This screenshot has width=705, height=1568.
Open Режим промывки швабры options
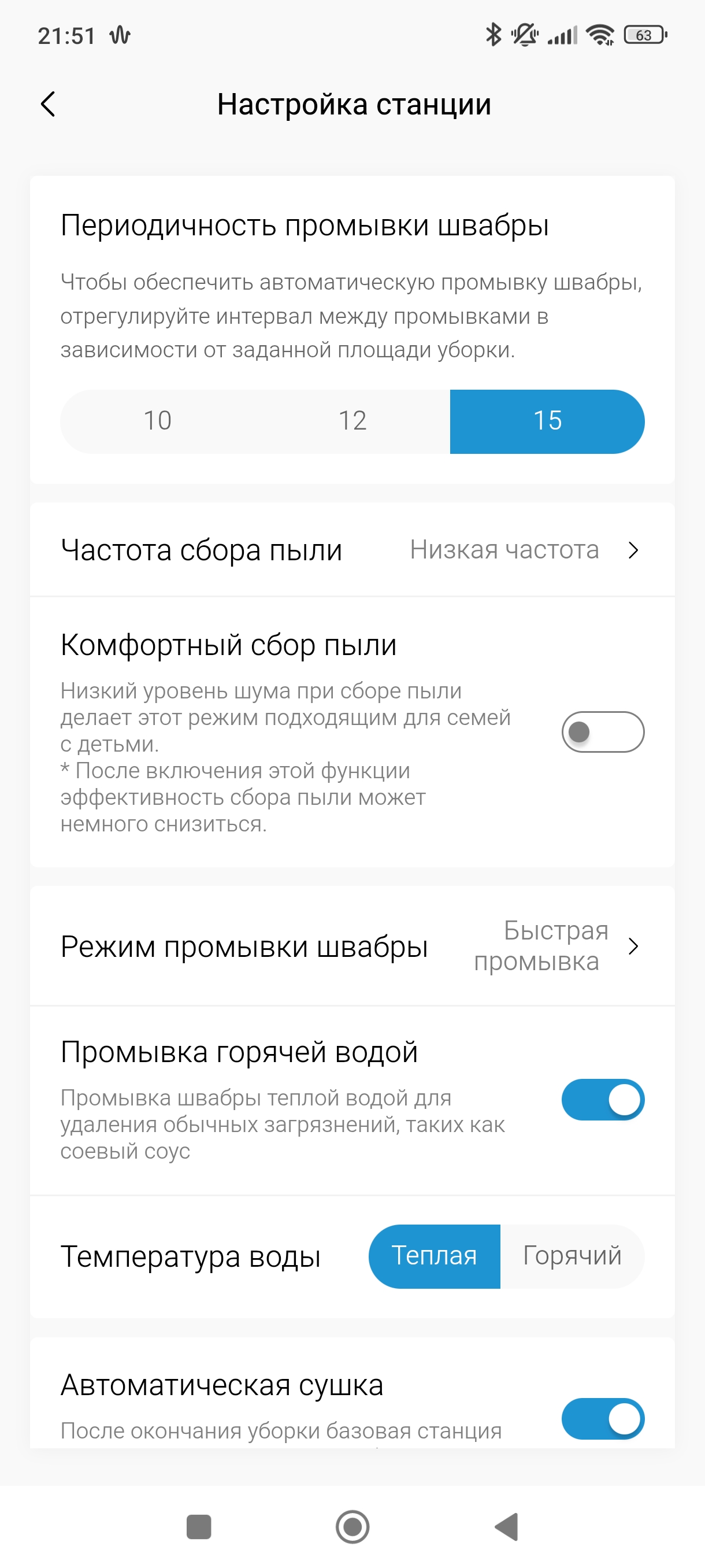pos(352,946)
